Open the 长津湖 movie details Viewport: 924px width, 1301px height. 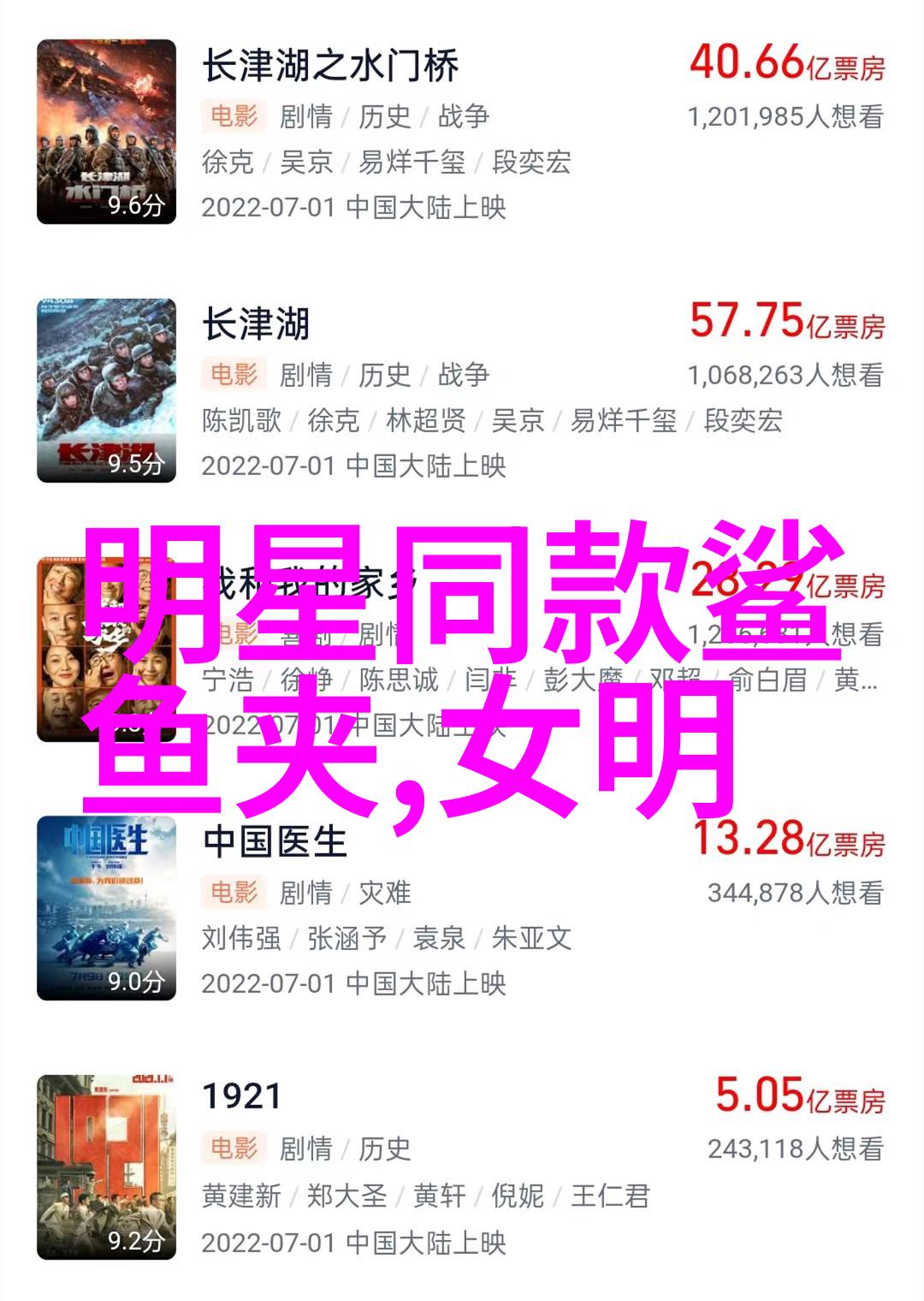click(x=255, y=324)
